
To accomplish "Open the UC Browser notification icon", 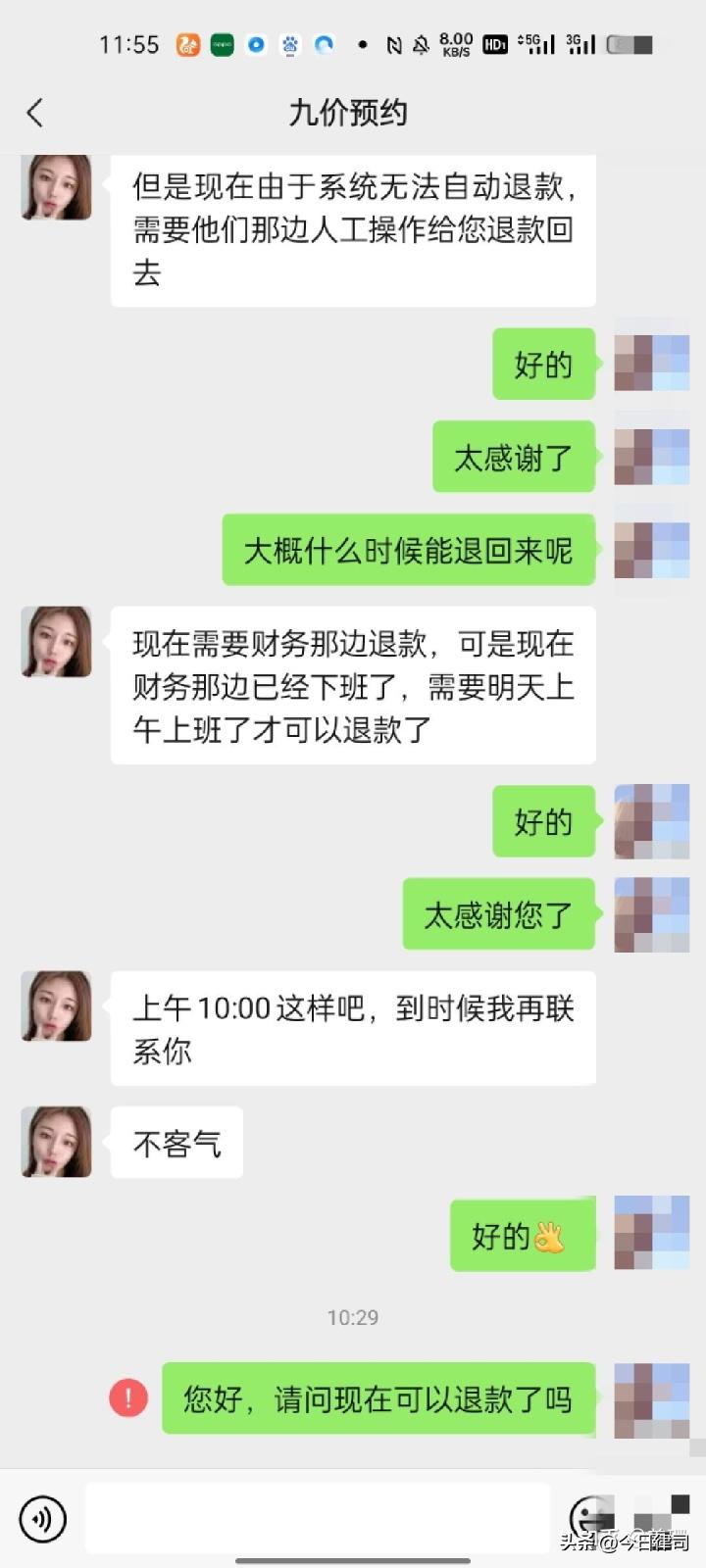I will 187,44.
